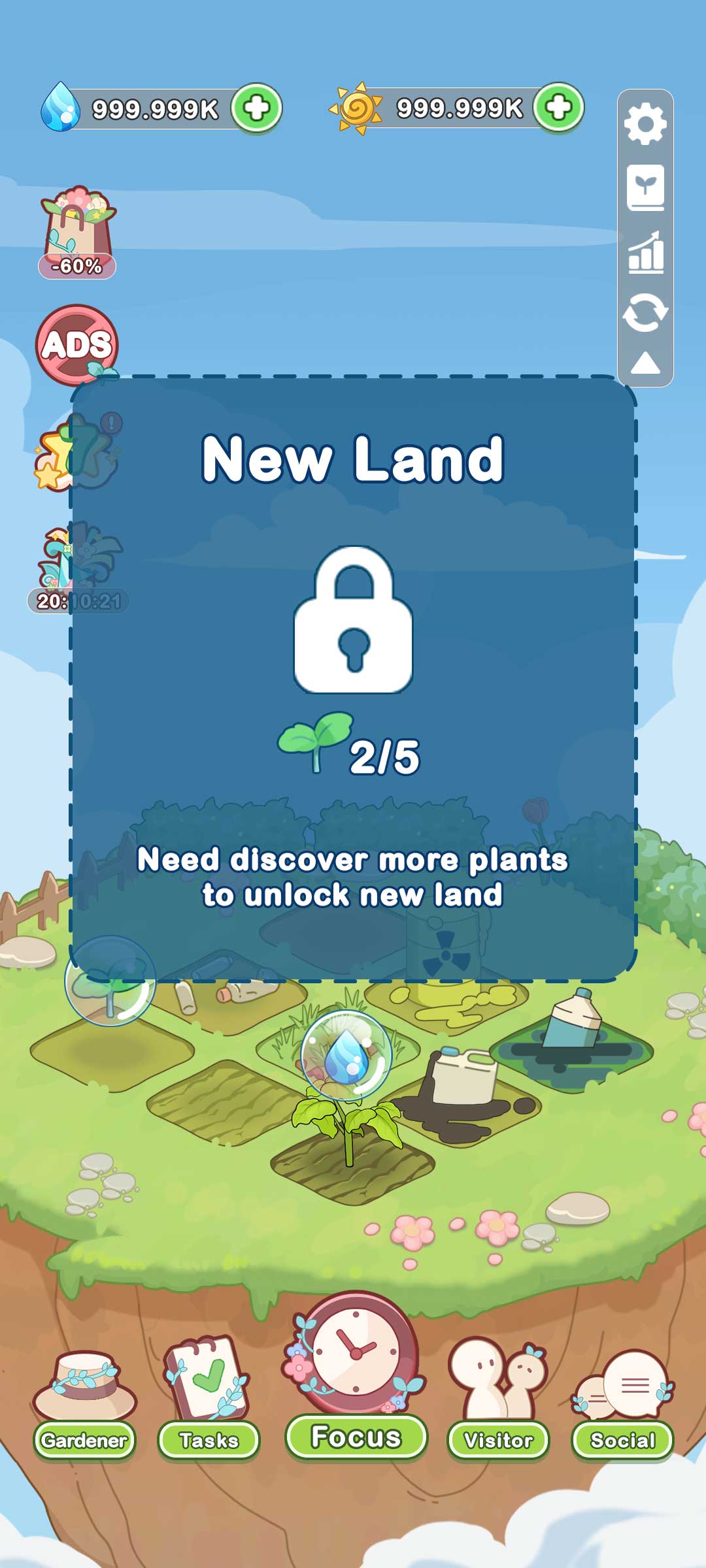Open the Gardener menu
Image resolution: width=706 pixels, height=1568 pixels.
pyautogui.click(x=84, y=1403)
